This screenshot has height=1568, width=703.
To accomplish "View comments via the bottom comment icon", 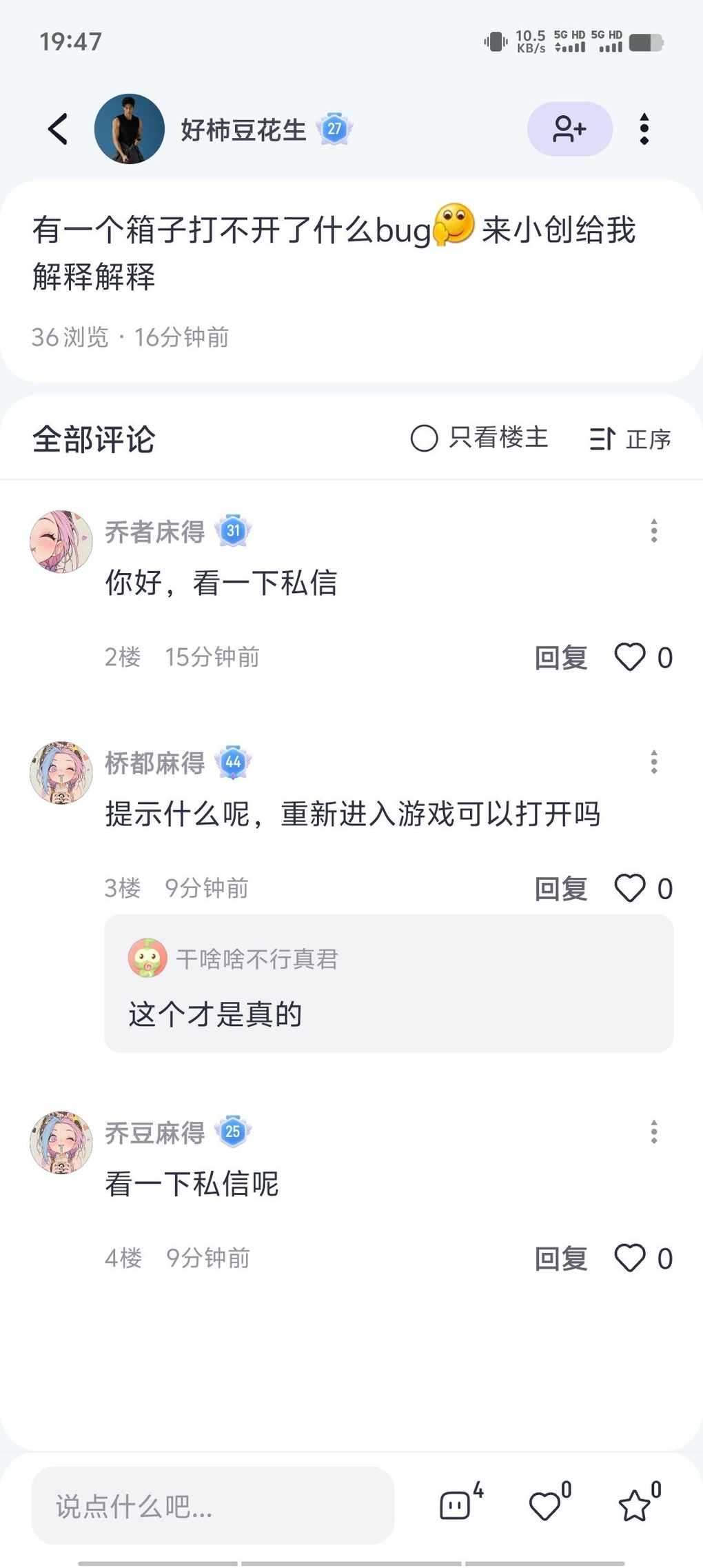I will tap(456, 1505).
